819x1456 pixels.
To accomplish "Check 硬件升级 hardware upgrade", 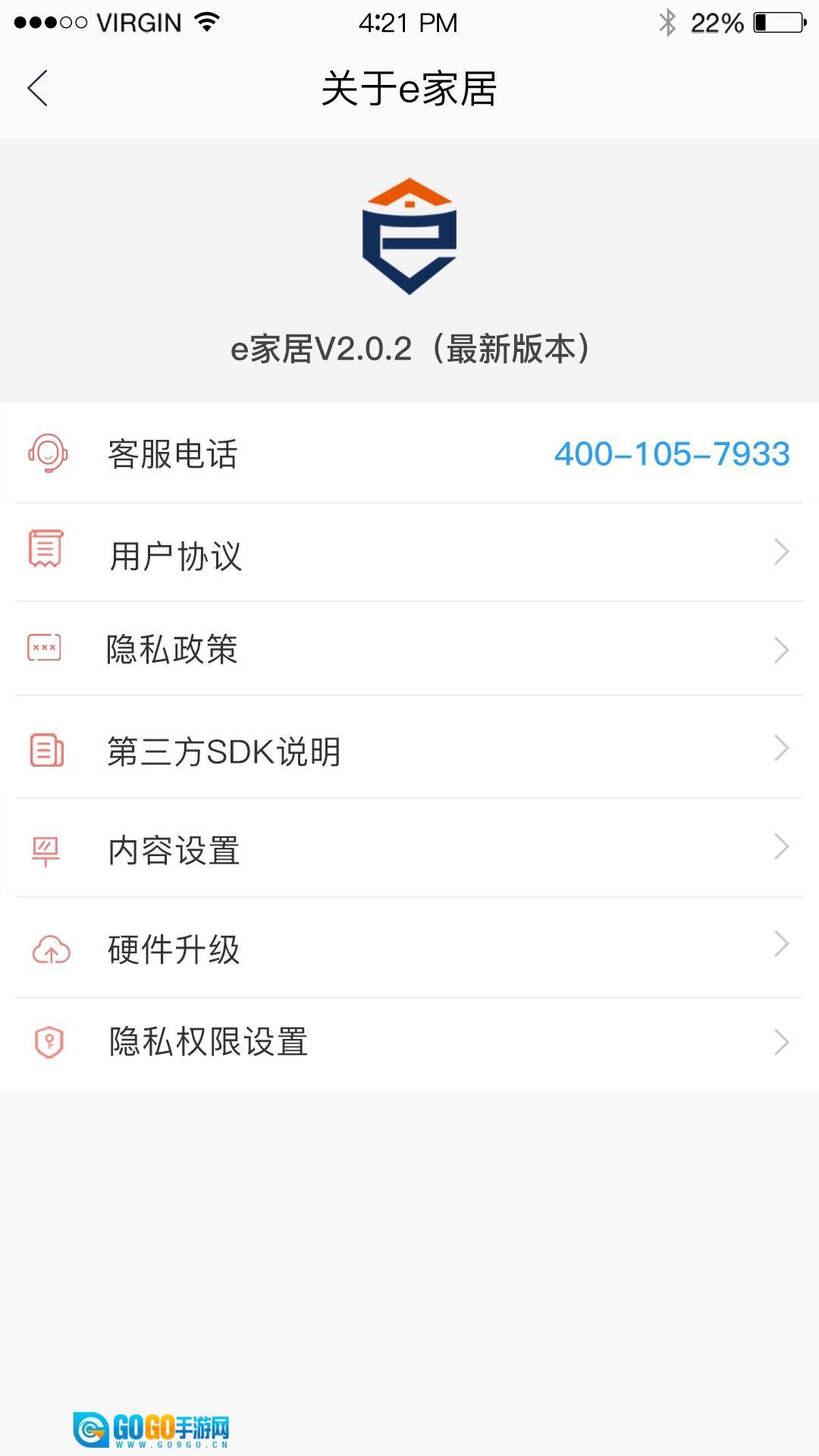I will (409, 948).
